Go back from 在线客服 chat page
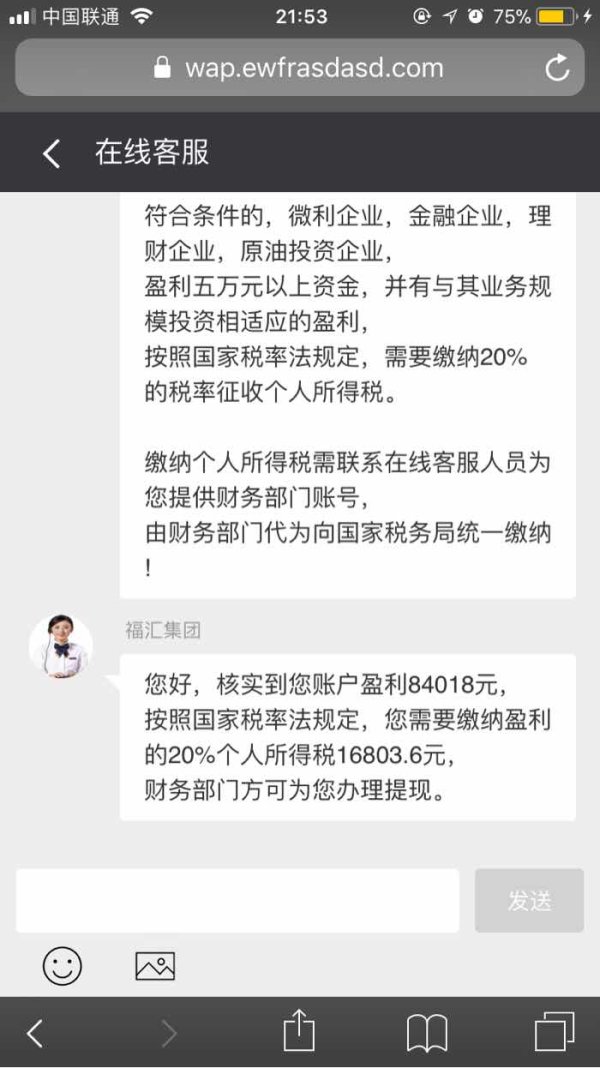This screenshot has height=1068, width=600. [x=52, y=153]
